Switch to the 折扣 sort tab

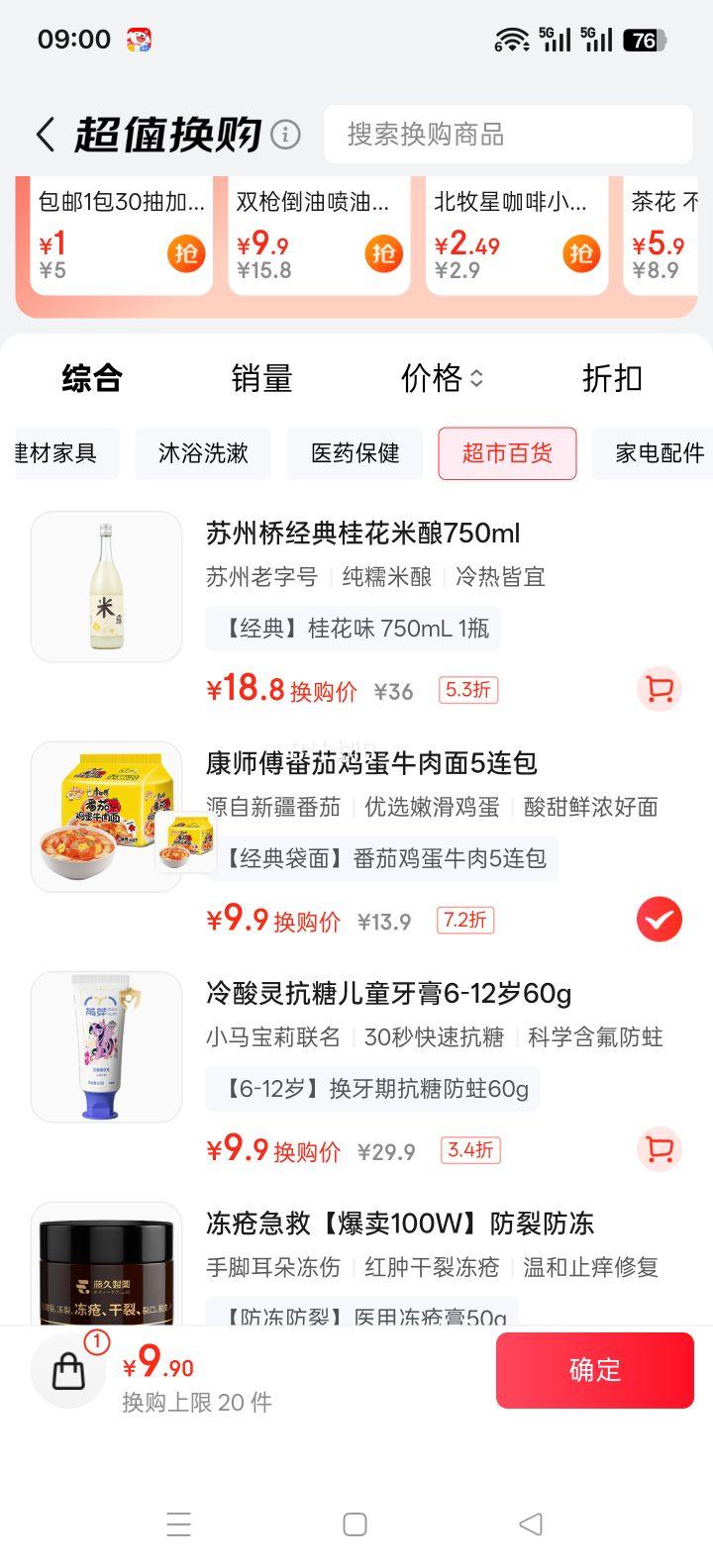tap(612, 378)
